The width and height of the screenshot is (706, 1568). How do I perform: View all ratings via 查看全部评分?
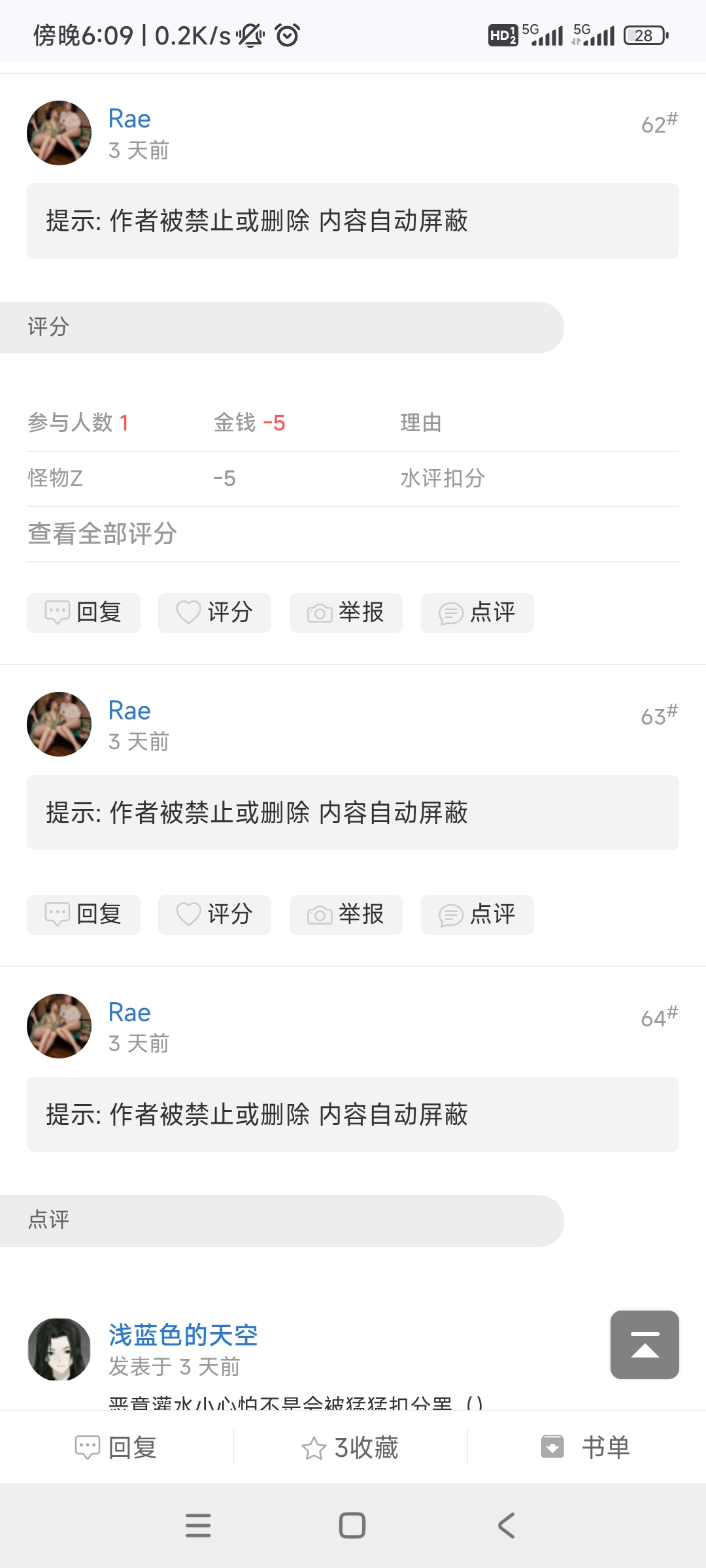point(103,534)
